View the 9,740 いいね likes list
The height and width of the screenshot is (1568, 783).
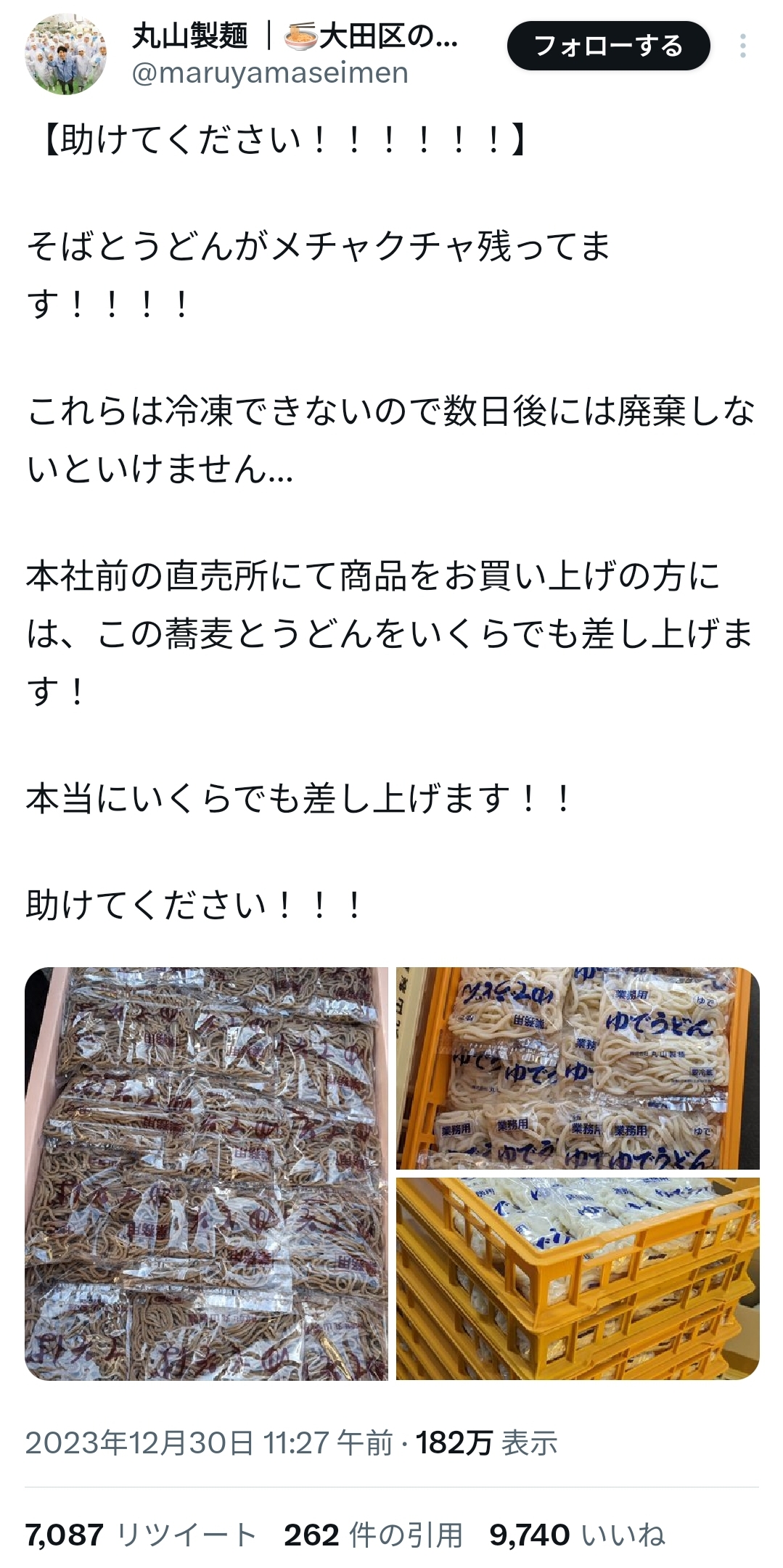[578, 1535]
